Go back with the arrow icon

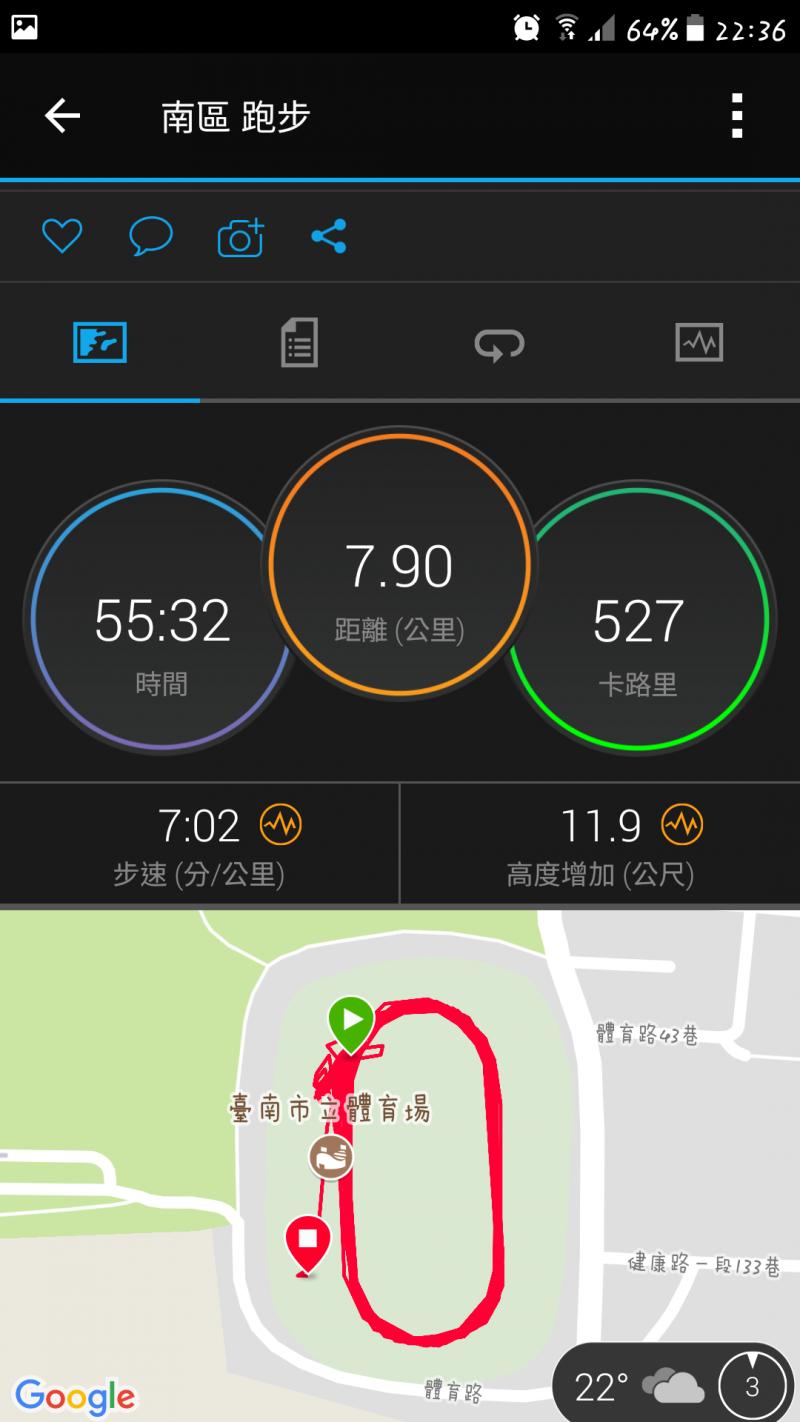pyautogui.click(x=62, y=117)
